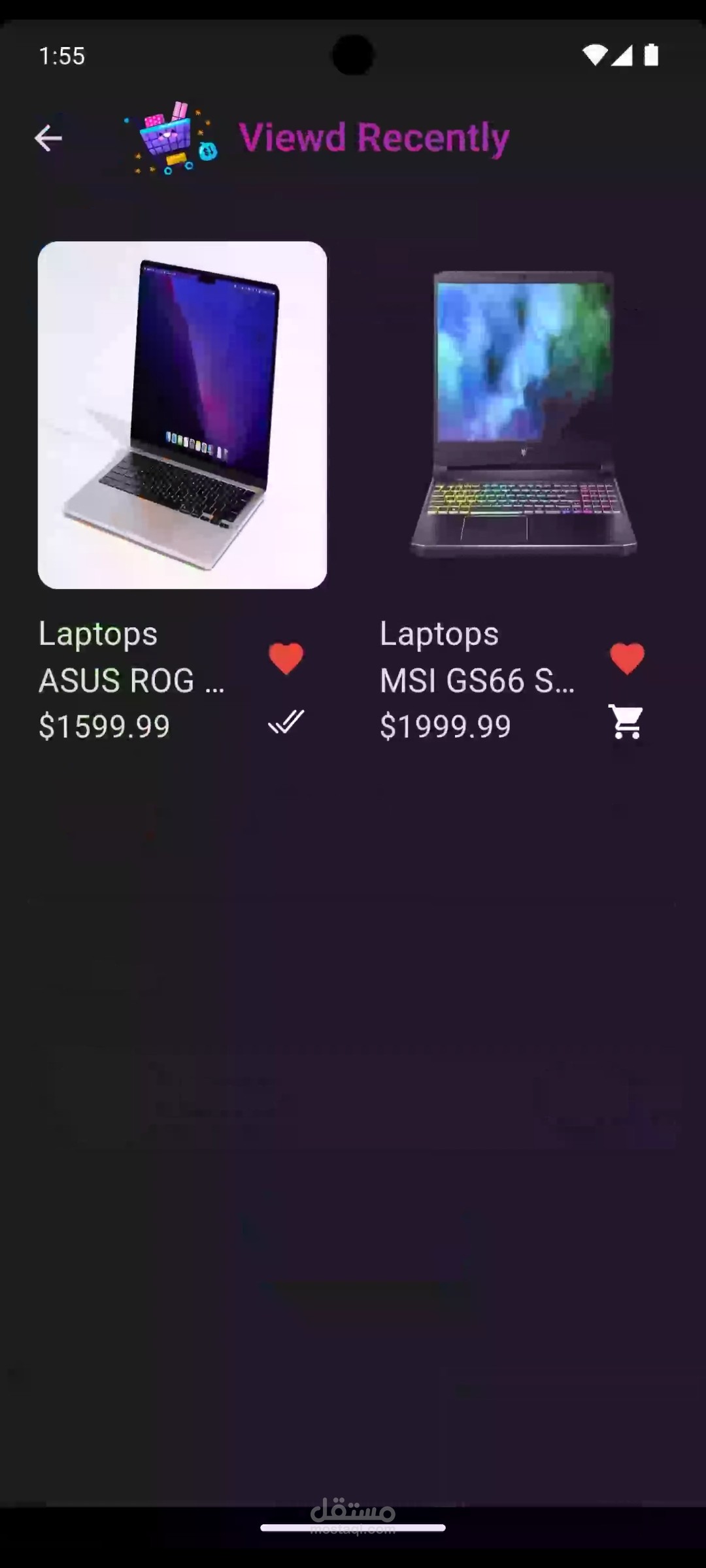
Task: Unfavorite the MSI GS66 laptop heart
Action: pos(627,659)
